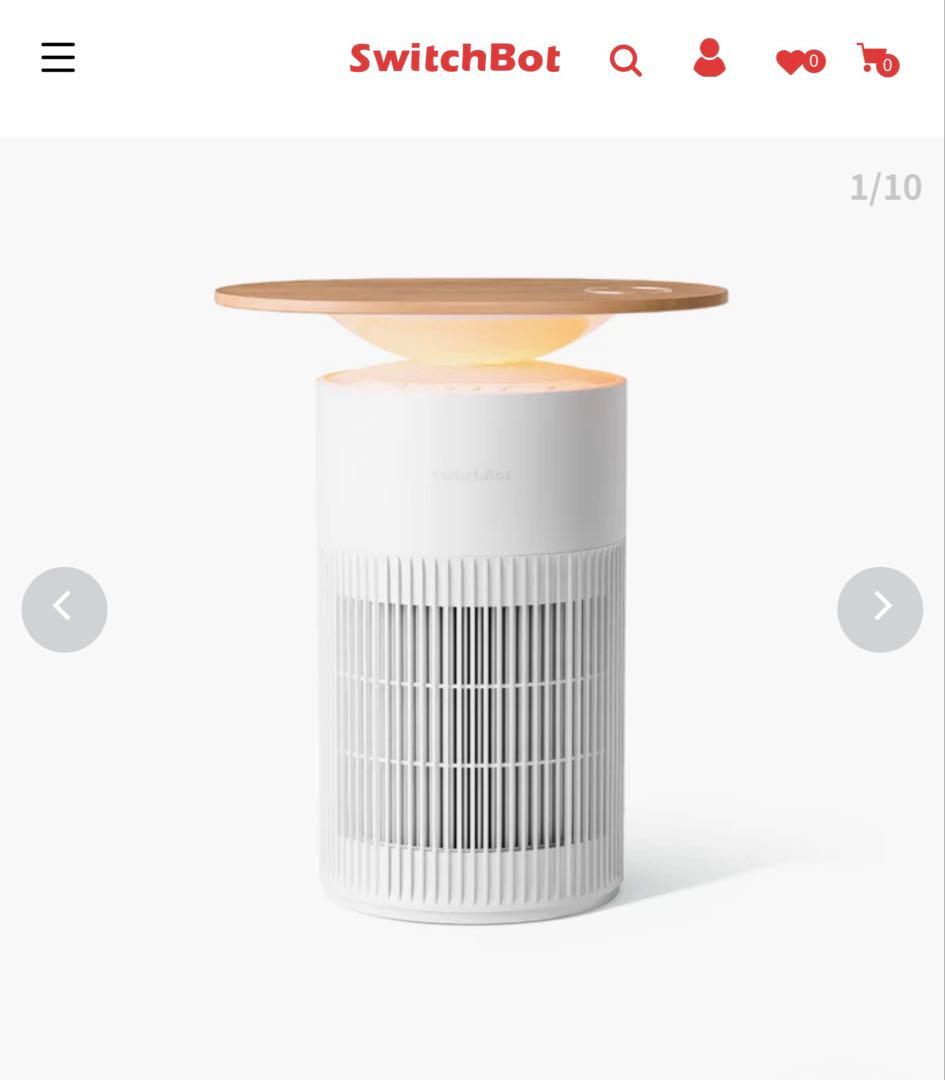The image size is (945, 1080).
Task: Open the shopping cart
Action: 877,59
